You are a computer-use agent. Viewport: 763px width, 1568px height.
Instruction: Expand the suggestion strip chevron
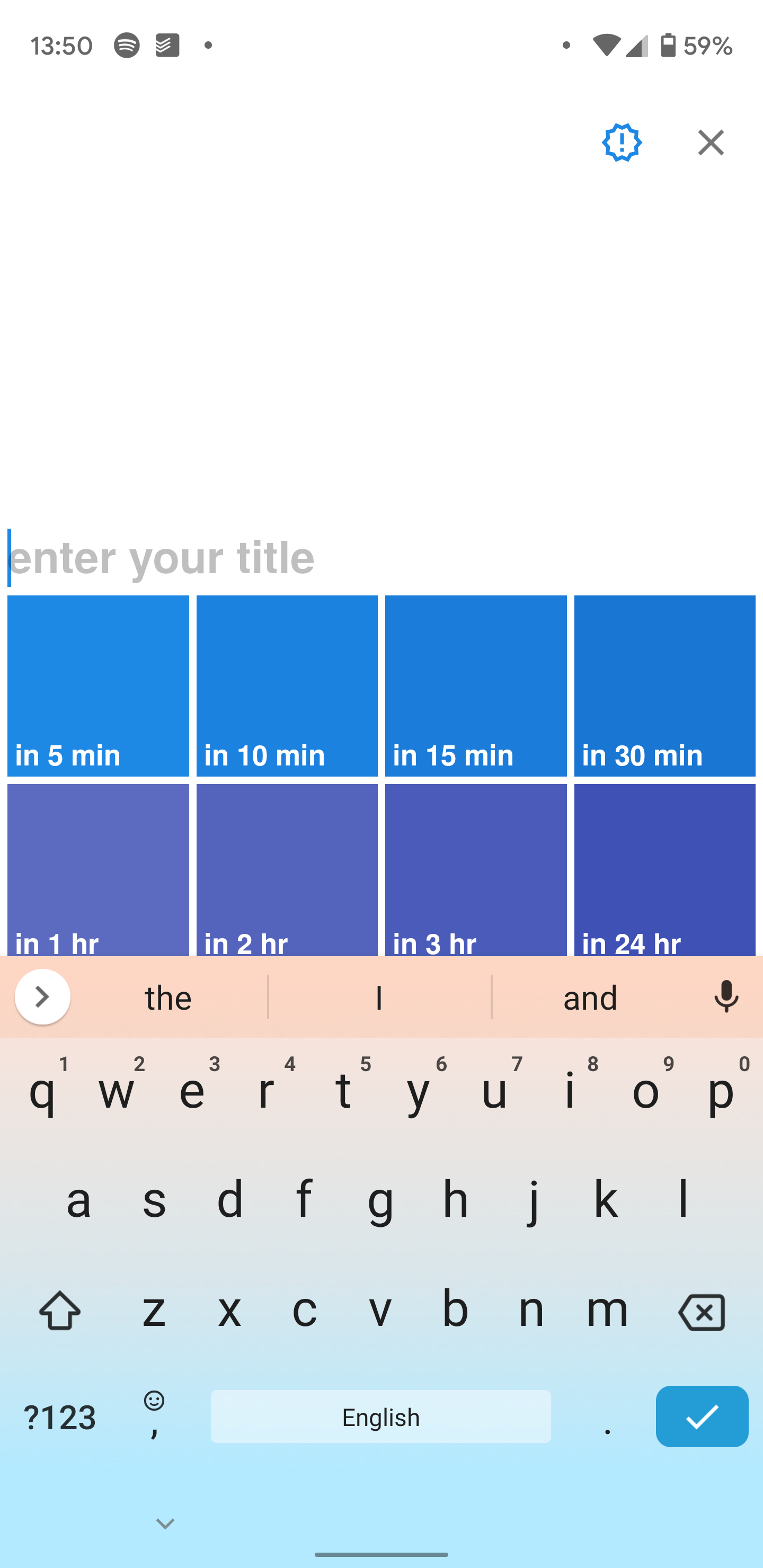pyautogui.click(x=42, y=997)
